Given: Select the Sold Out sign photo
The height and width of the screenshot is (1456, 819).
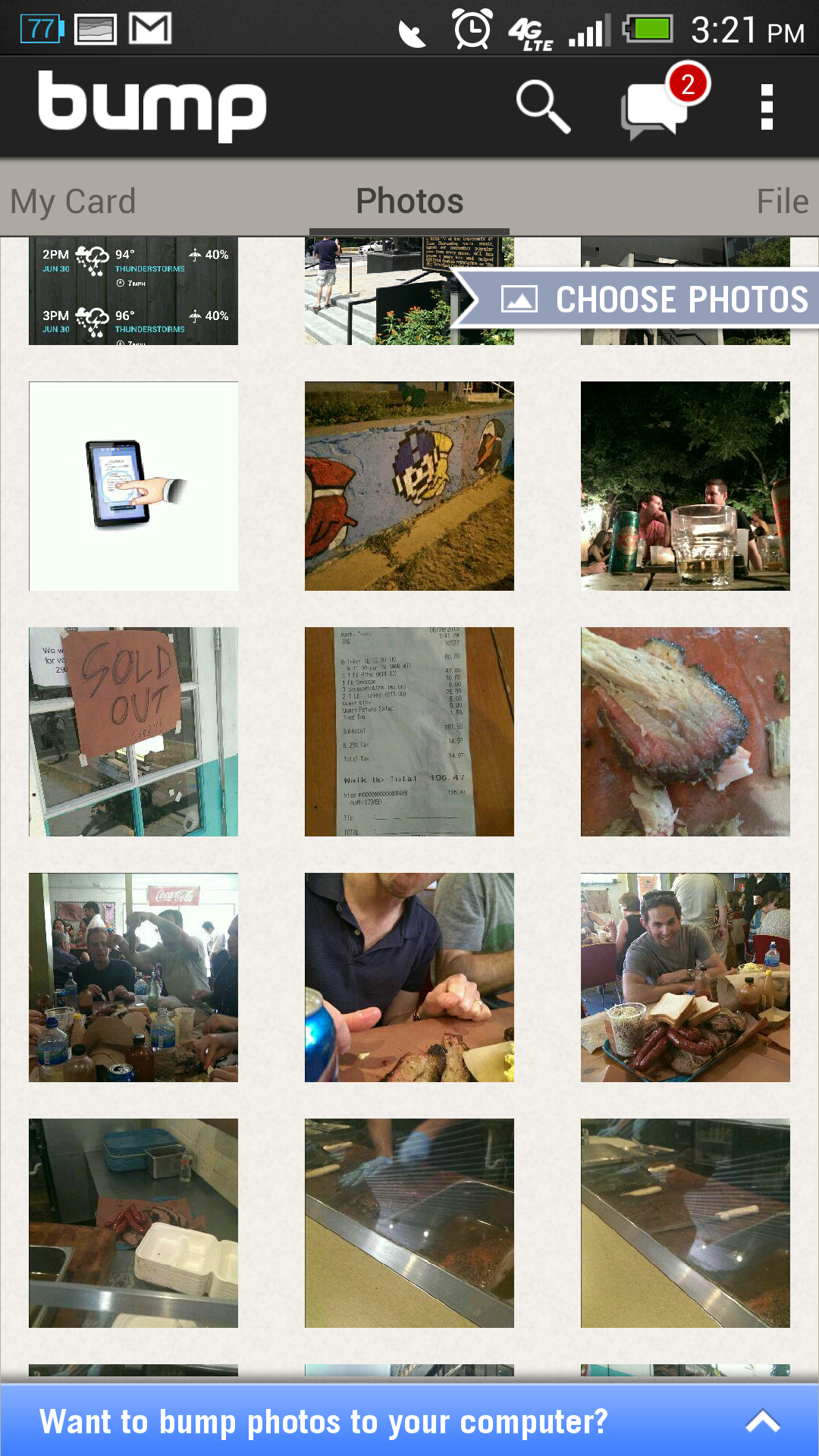Looking at the screenshot, I should click(x=133, y=732).
